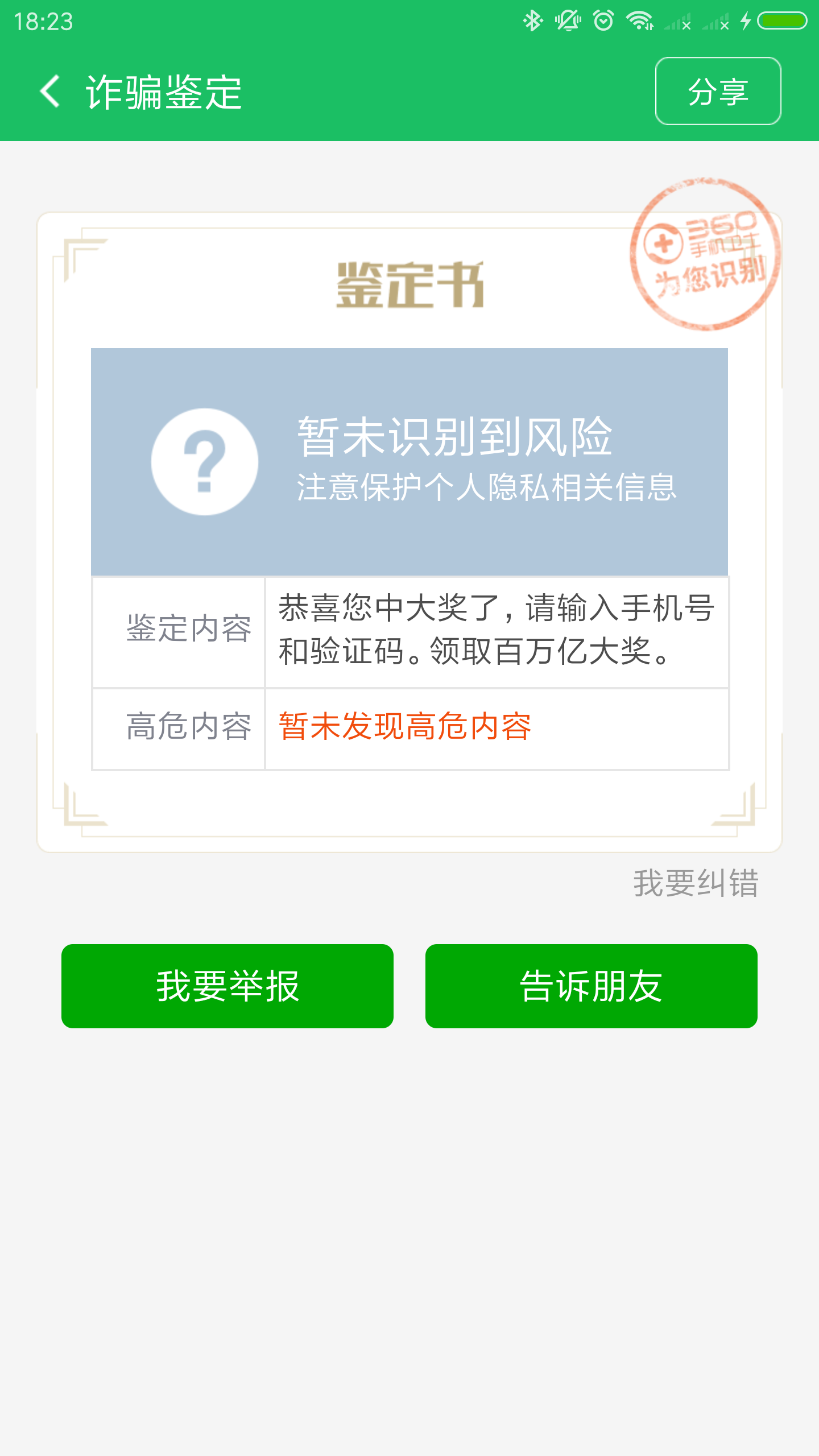The width and height of the screenshot is (819, 1456).
Task: Select the alarm clock status bar icon
Action: tap(603, 20)
